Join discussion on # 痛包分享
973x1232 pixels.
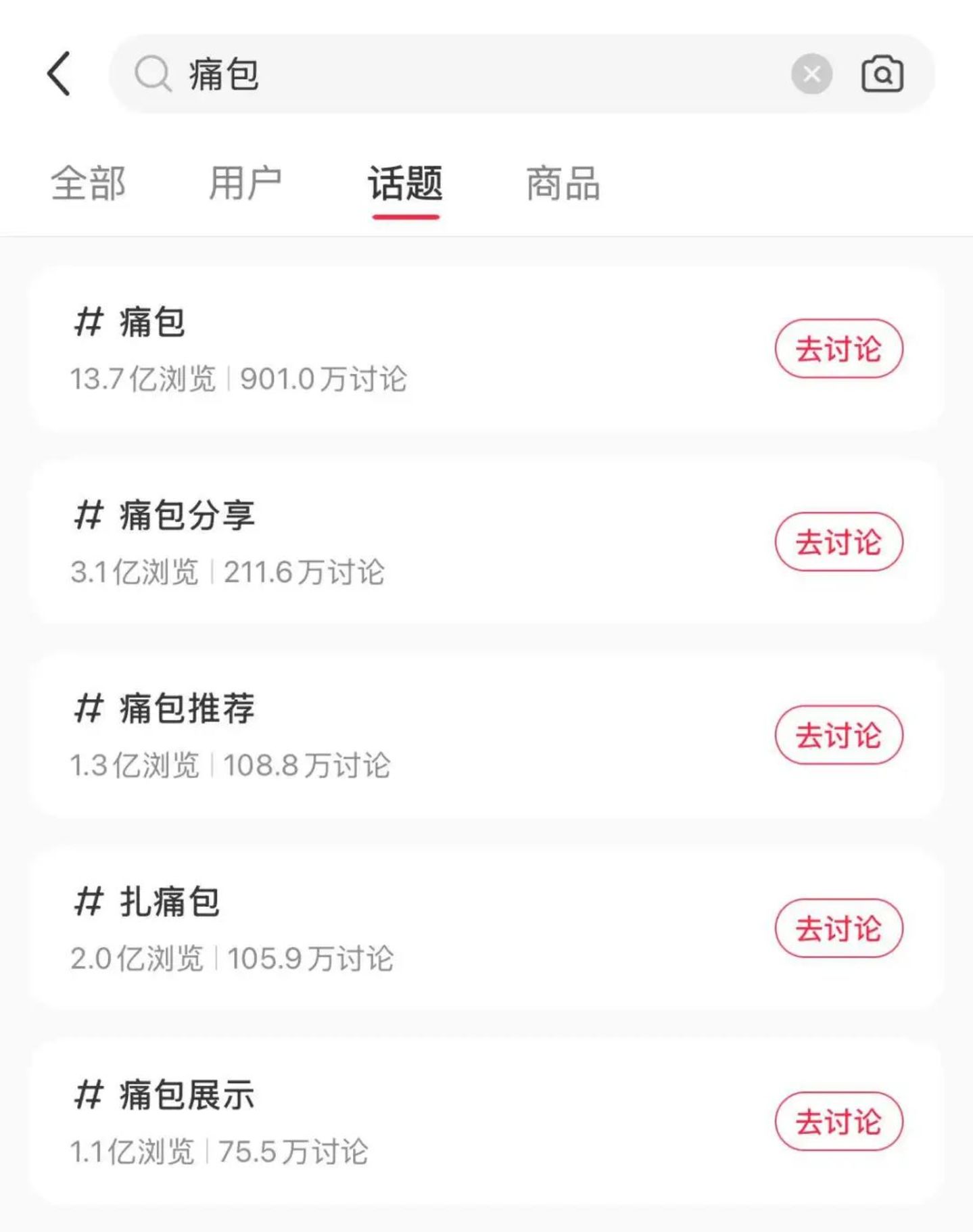(838, 542)
